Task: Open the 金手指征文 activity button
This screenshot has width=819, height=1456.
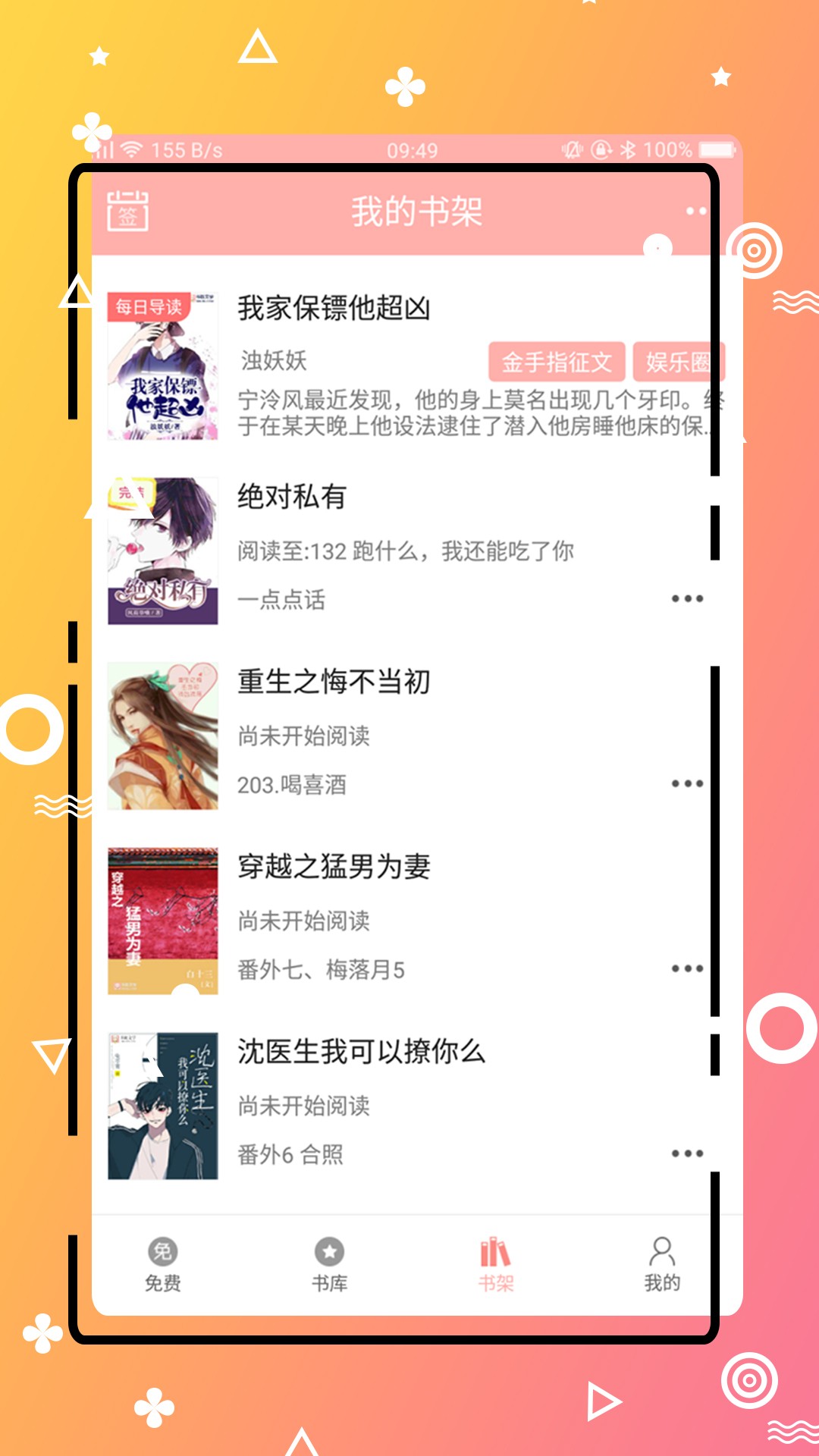Action: 557,362
